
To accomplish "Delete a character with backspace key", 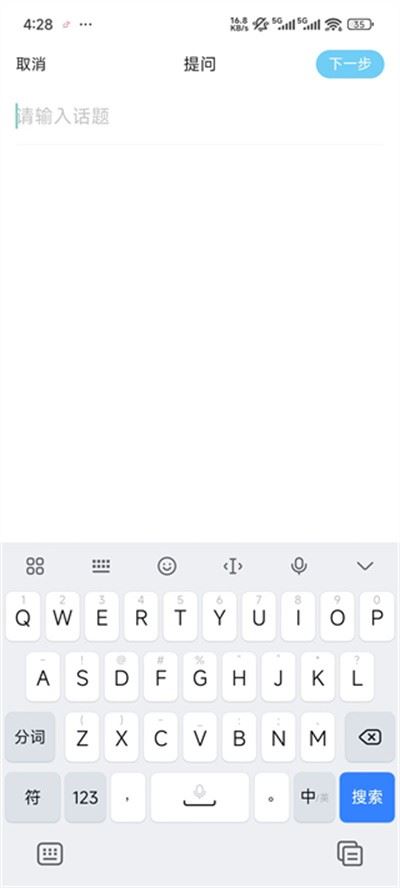I will [x=370, y=737].
